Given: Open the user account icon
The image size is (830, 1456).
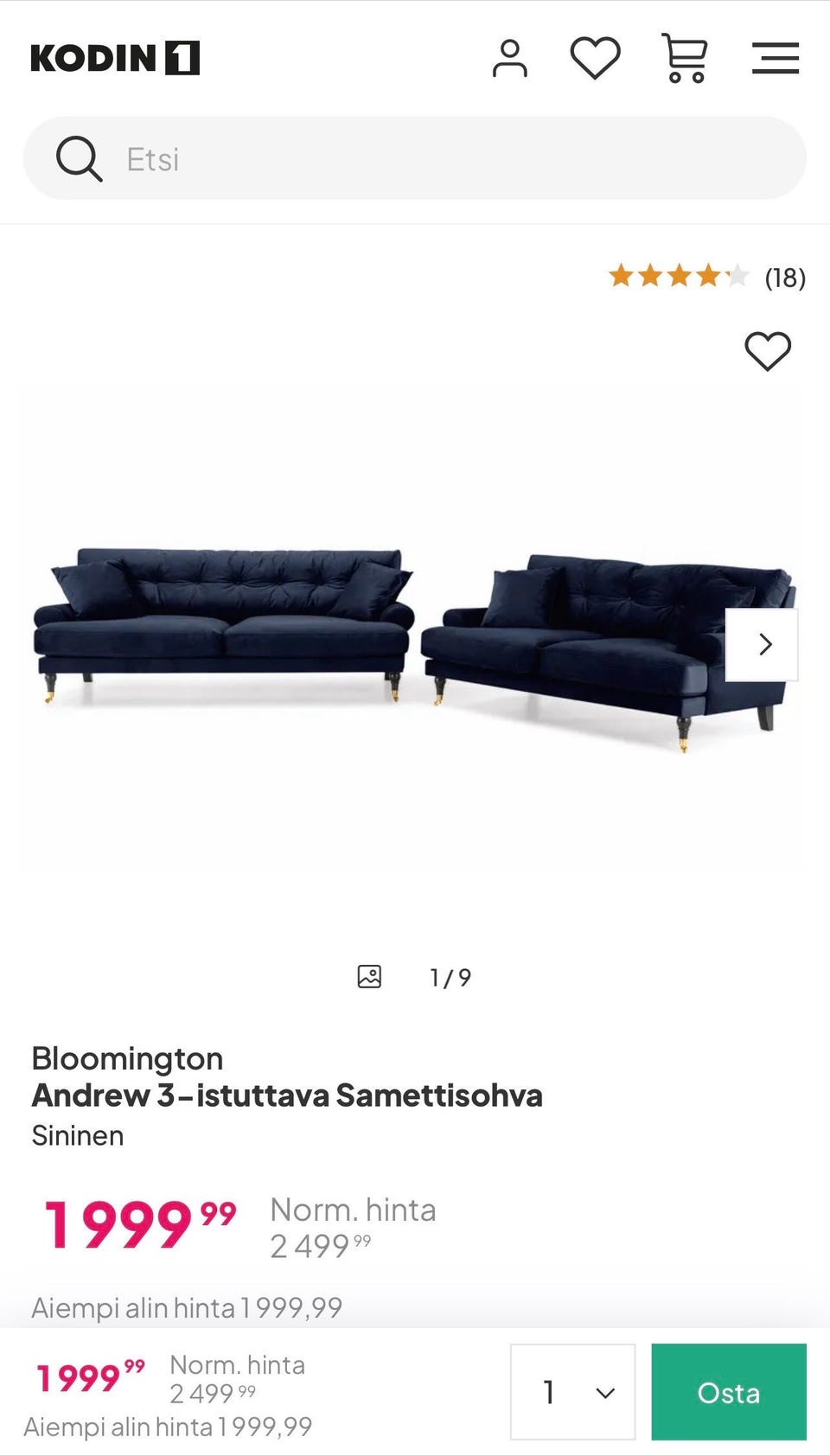Looking at the screenshot, I should coord(509,59).
